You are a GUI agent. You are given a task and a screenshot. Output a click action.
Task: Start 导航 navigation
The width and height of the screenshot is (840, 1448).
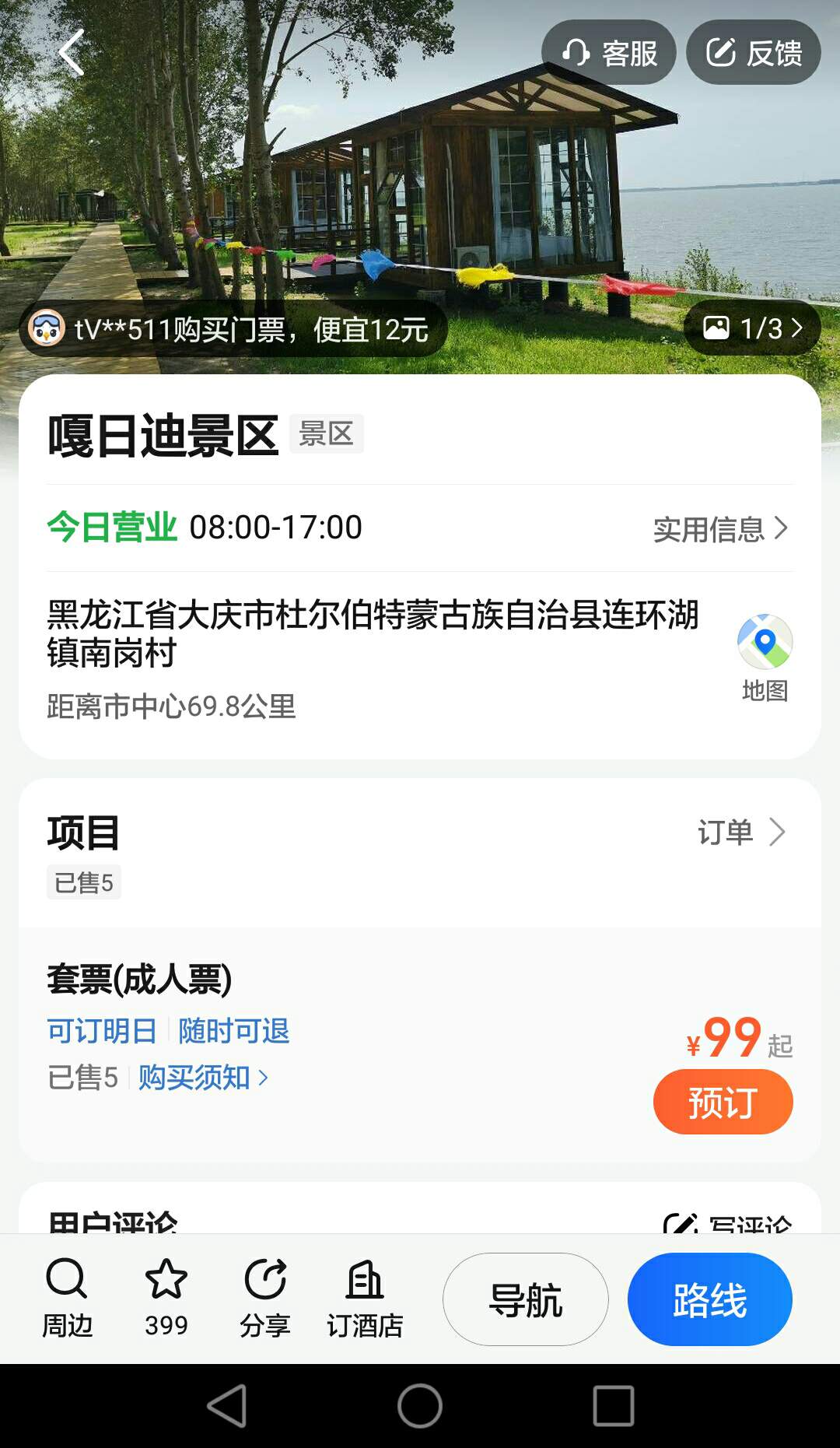tap(526, 1299)
